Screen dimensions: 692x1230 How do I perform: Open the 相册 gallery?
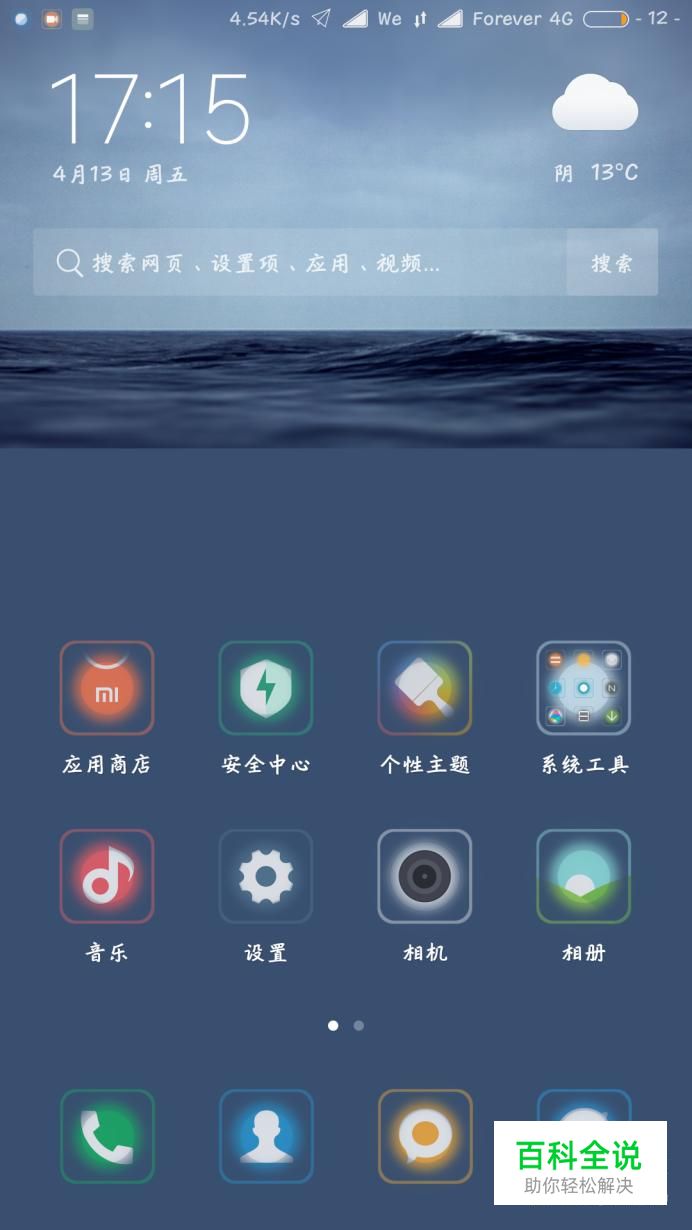click(584, 876)
